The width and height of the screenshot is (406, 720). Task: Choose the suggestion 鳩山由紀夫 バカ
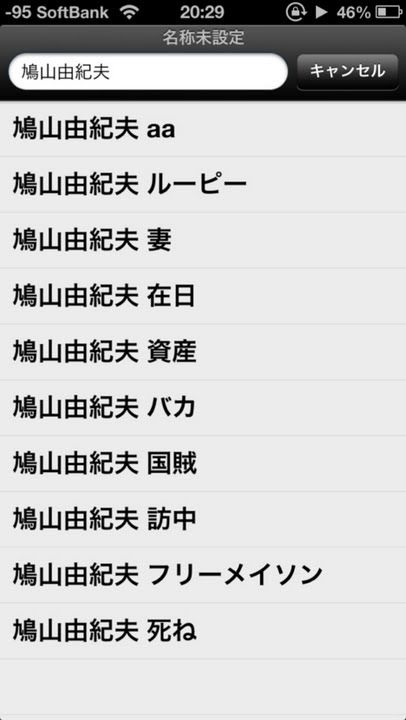pyautogui.click(x=203, y=408)
